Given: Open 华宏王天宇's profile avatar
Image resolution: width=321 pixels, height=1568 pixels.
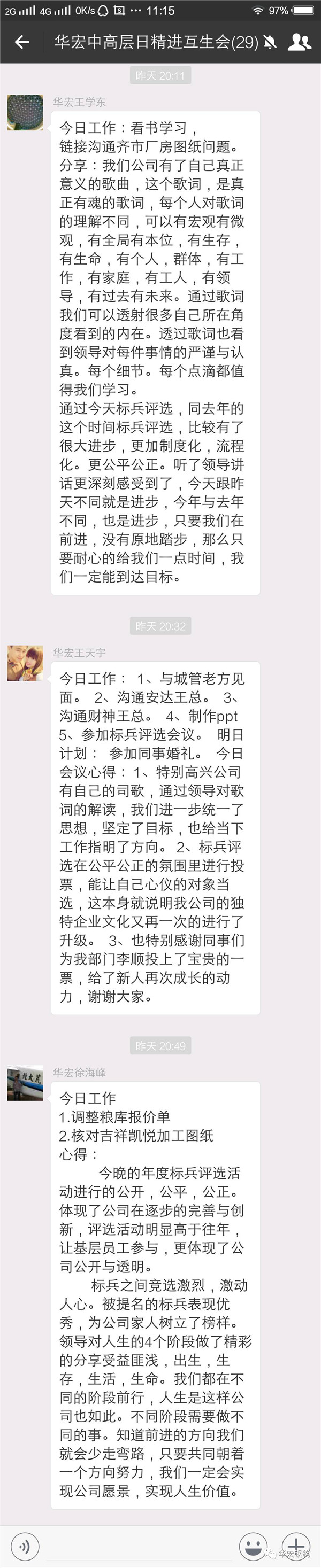Looking at the screenshot, I should pyautogui.click(x=25, y=663).
